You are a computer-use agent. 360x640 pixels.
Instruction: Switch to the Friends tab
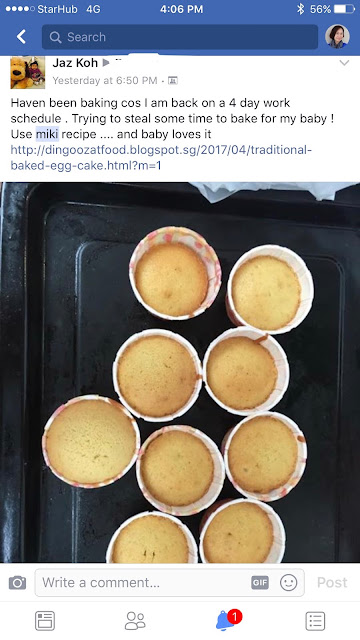point(135,621)
